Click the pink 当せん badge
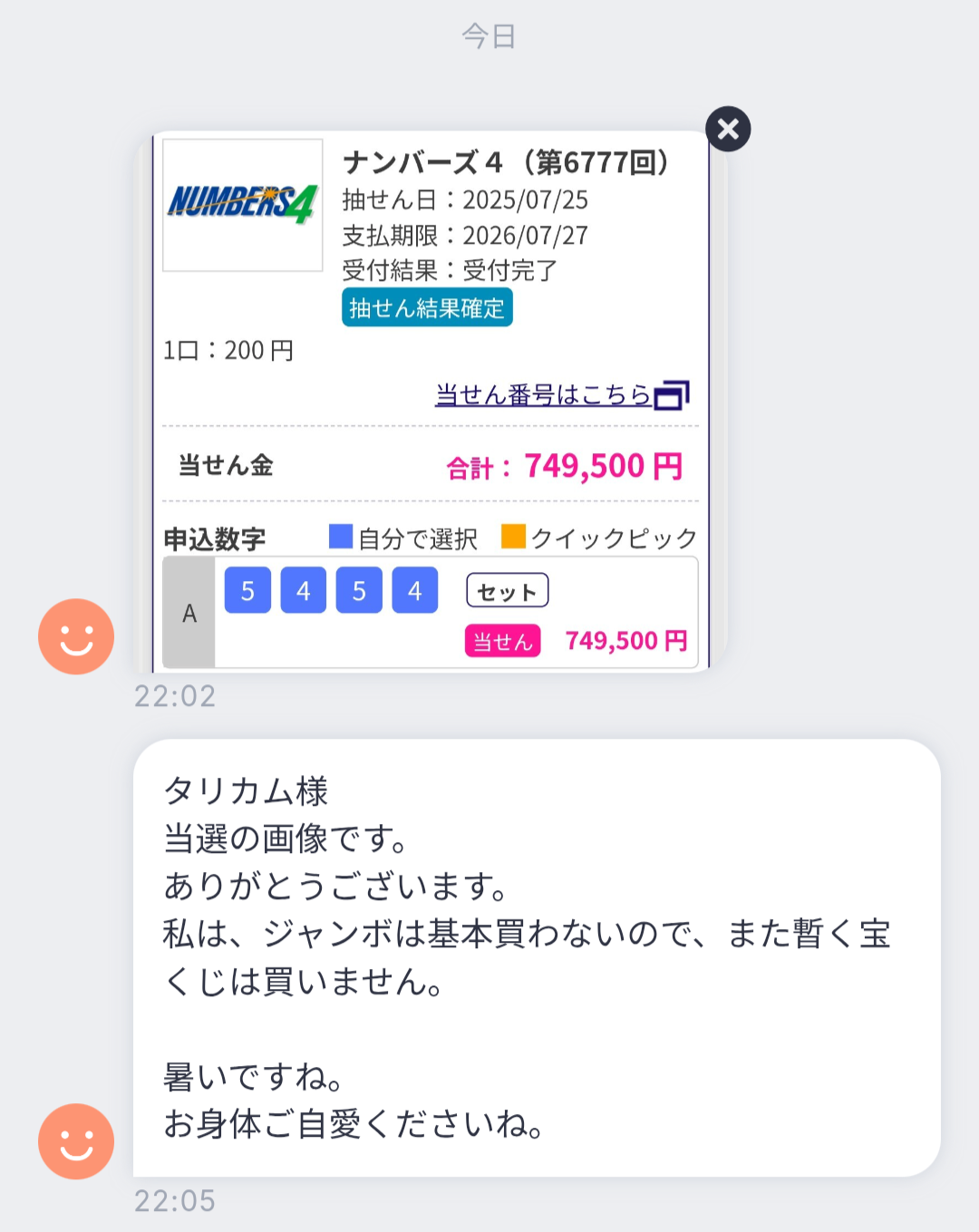 (x=501, y=641)
